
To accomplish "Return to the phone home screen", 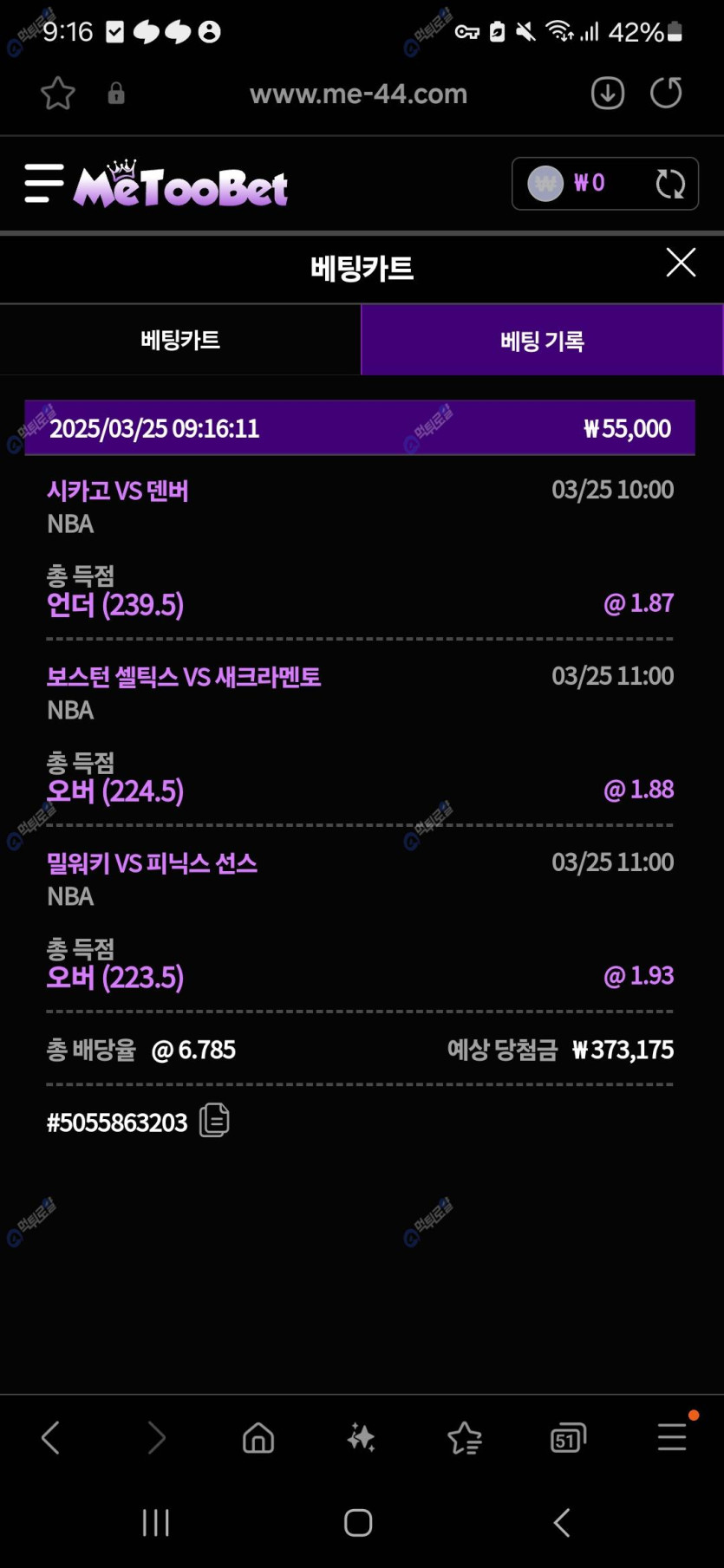I will point(358,1523).
